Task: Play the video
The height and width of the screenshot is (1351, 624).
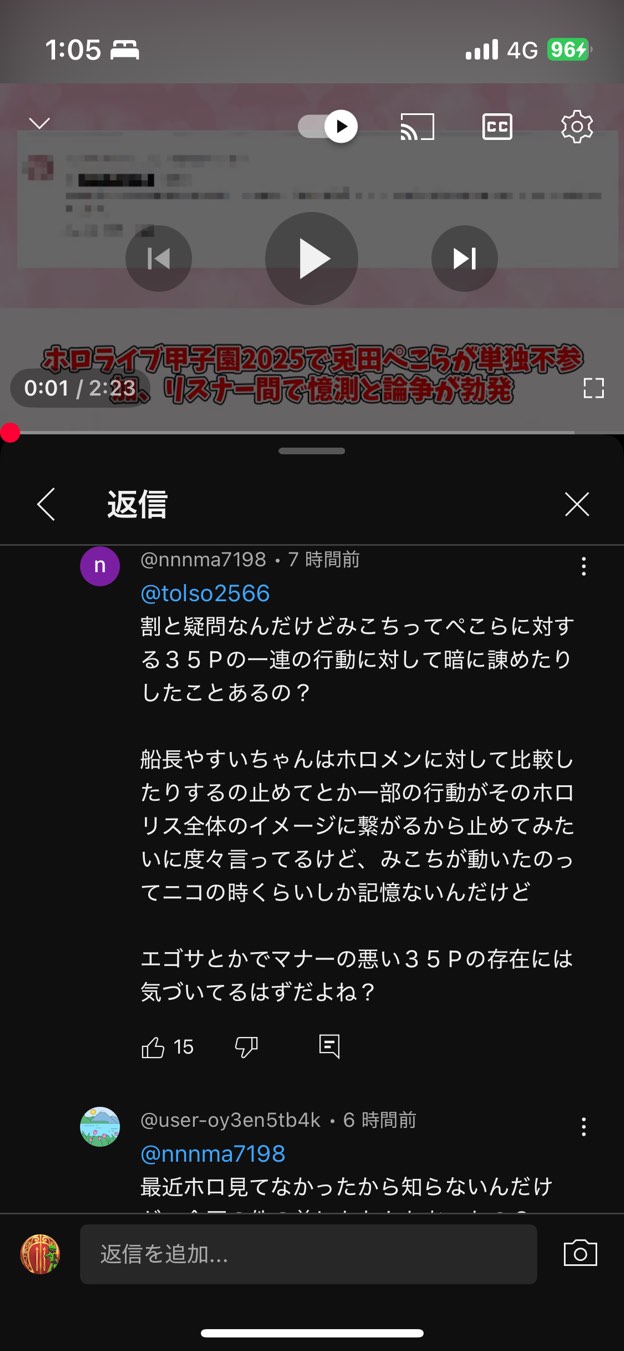Action: coord(312,259)
